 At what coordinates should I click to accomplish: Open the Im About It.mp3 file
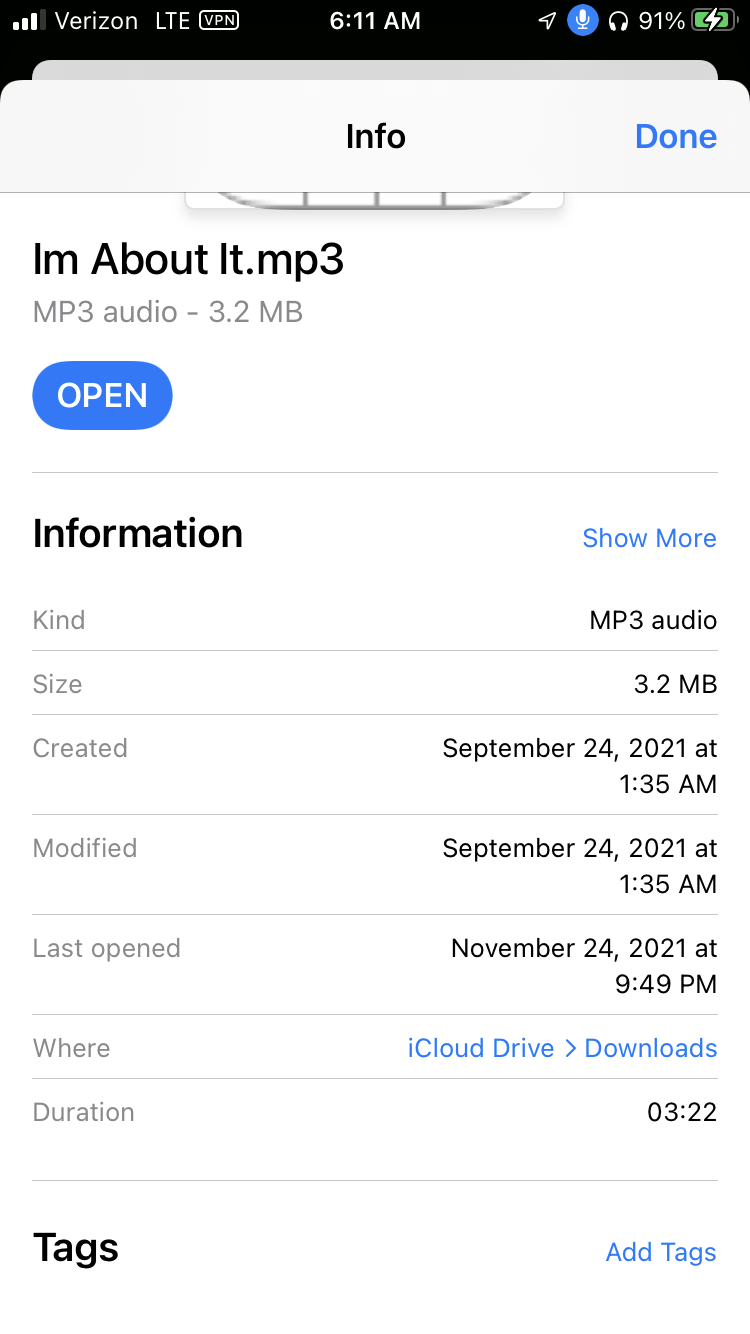tap(102, 396)
